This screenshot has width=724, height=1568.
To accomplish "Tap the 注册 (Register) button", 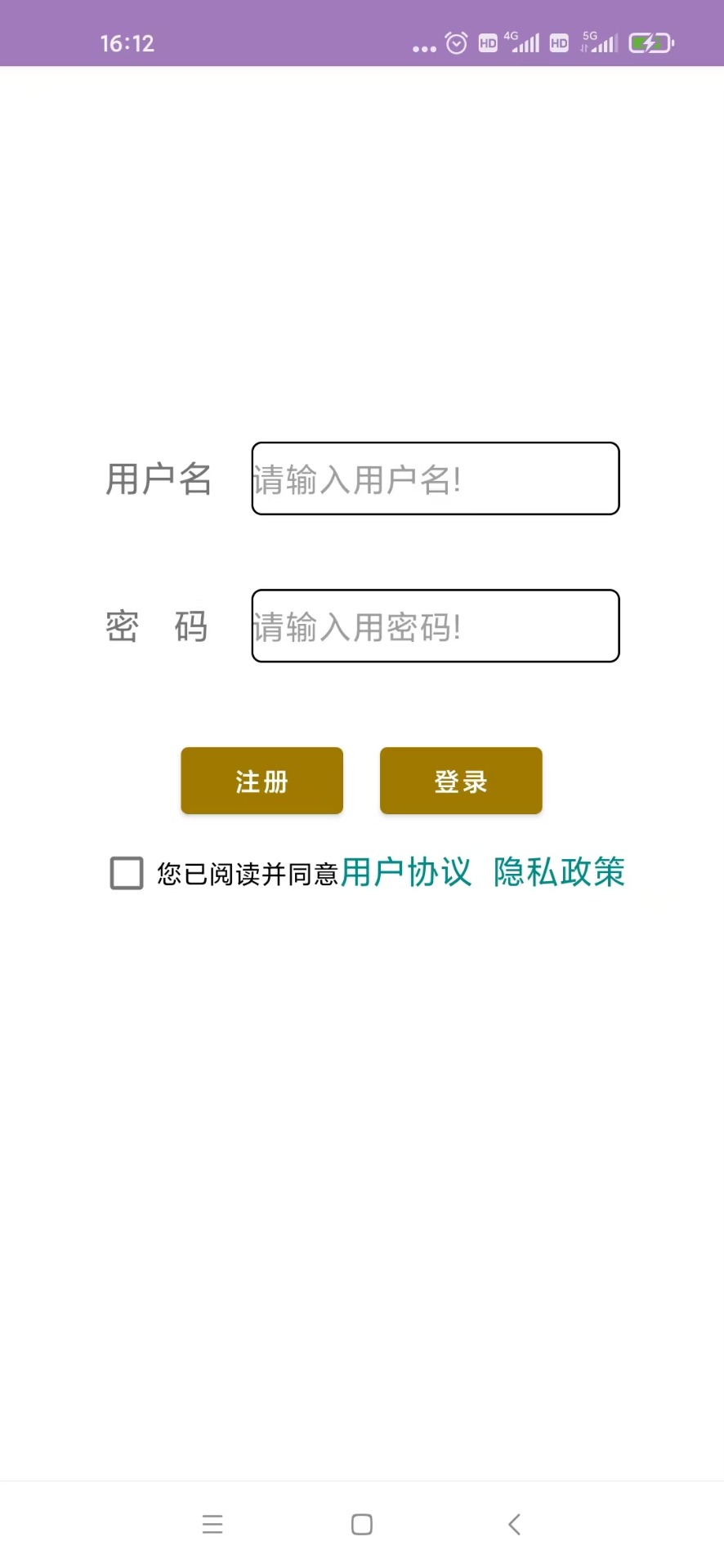I will tap(262, 781).
